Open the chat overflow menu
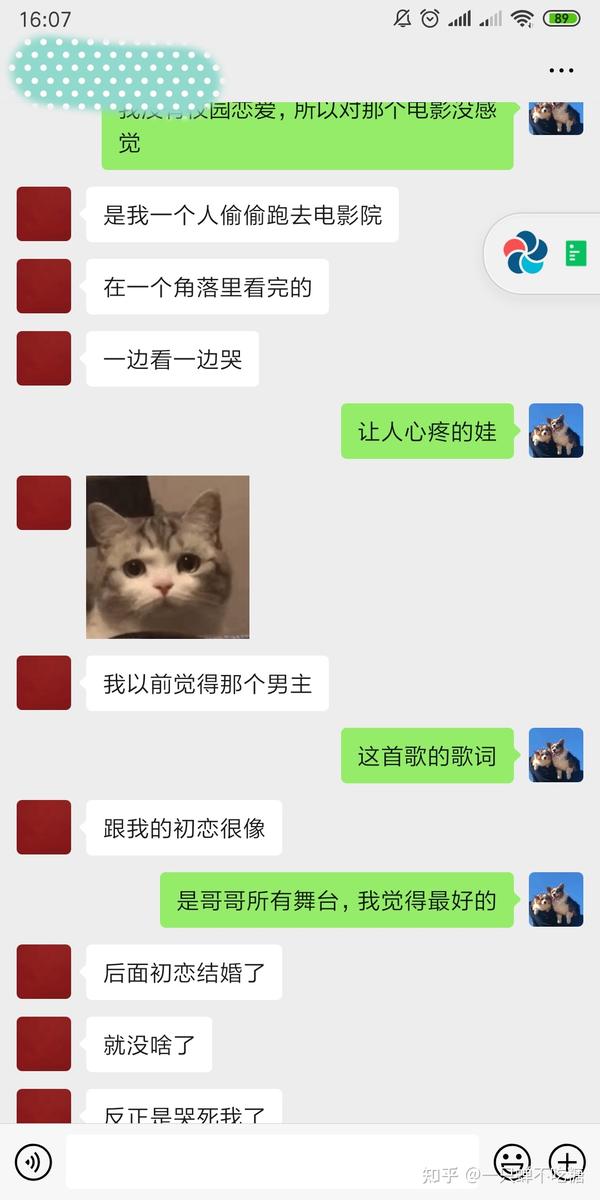Image resolution: width=600 pixels, height=1200 pixels. click(561, 71)
